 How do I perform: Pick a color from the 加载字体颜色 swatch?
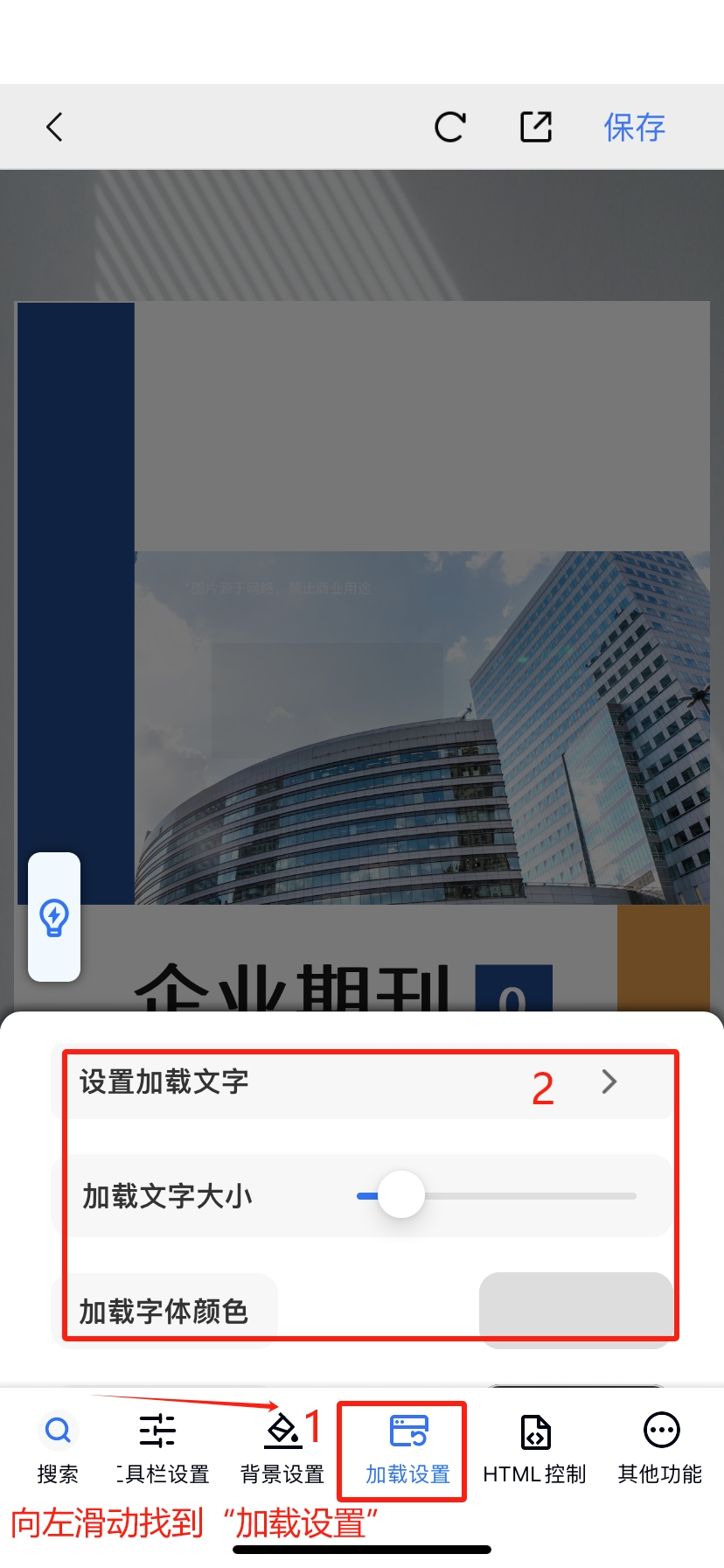click(x=575, y=1309)
